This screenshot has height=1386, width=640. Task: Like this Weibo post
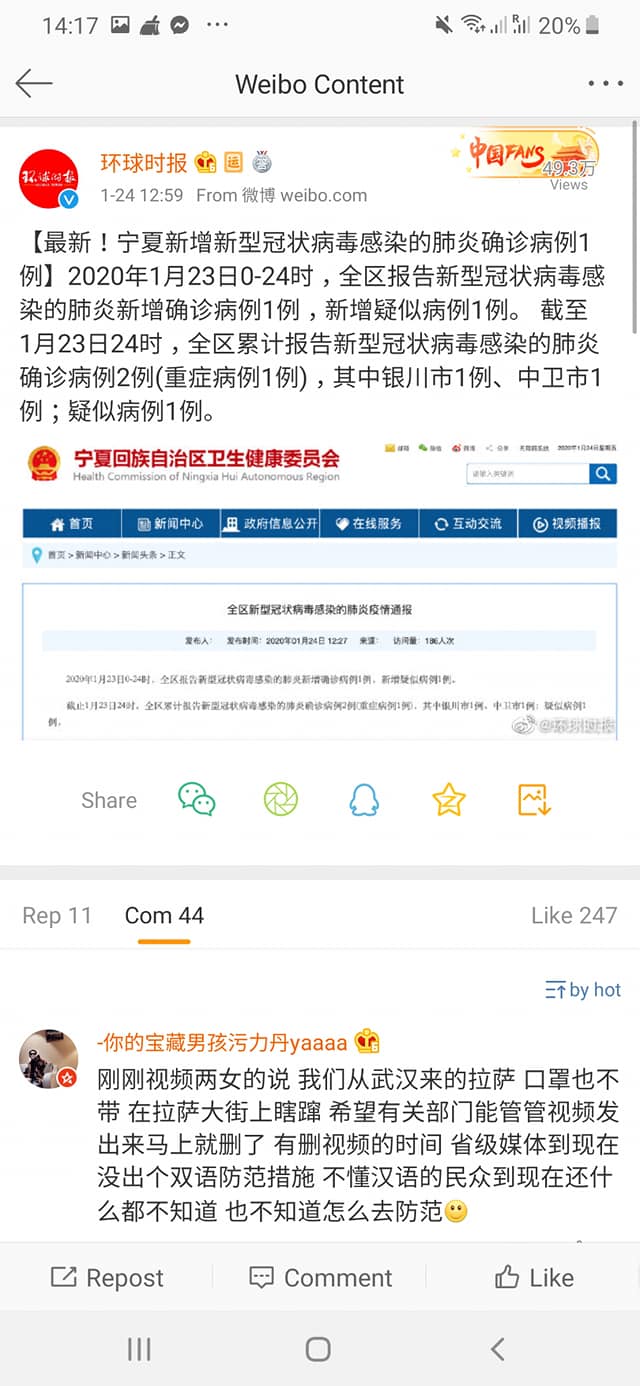click(x=534, y=1277)
